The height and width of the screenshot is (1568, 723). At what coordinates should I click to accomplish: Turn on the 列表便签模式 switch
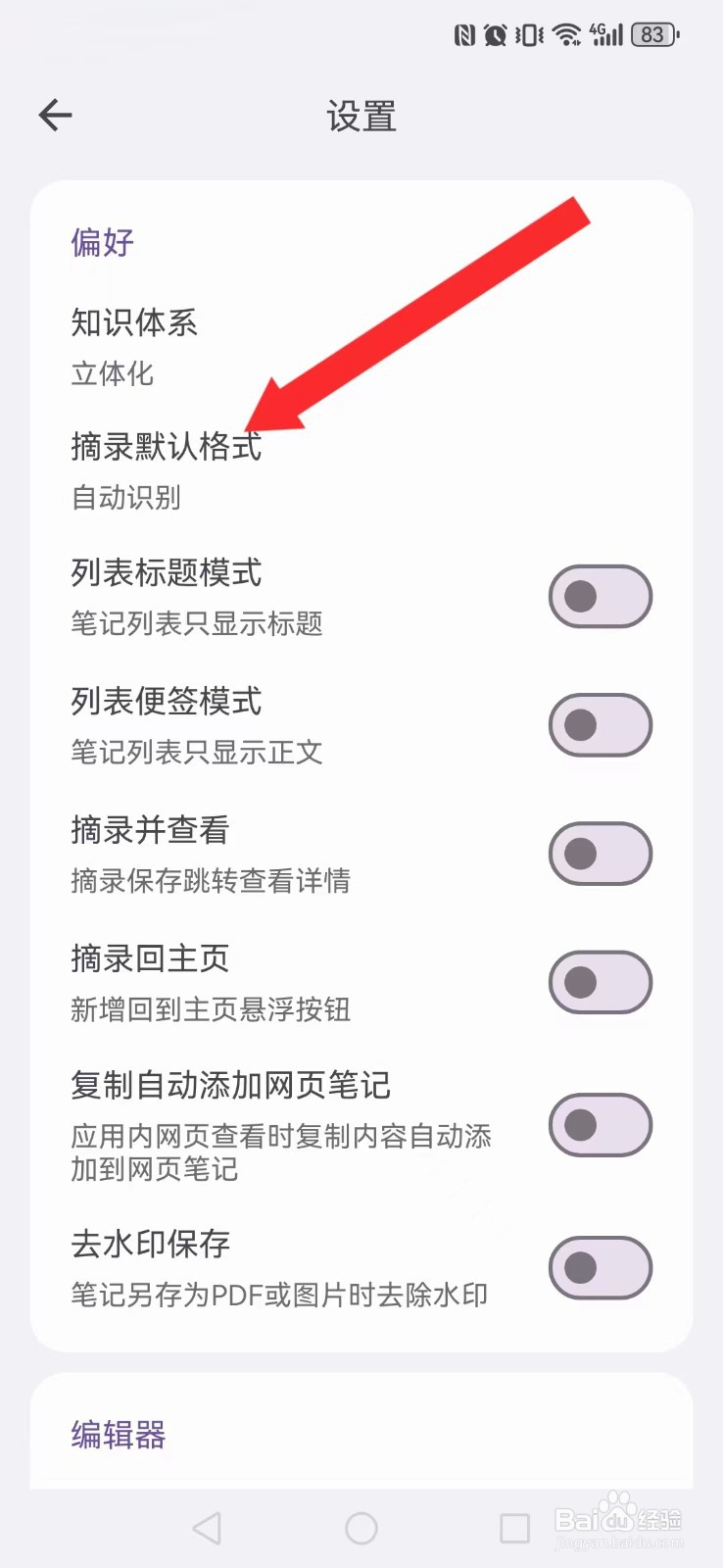pyautogui.click(x=600, y=725)
